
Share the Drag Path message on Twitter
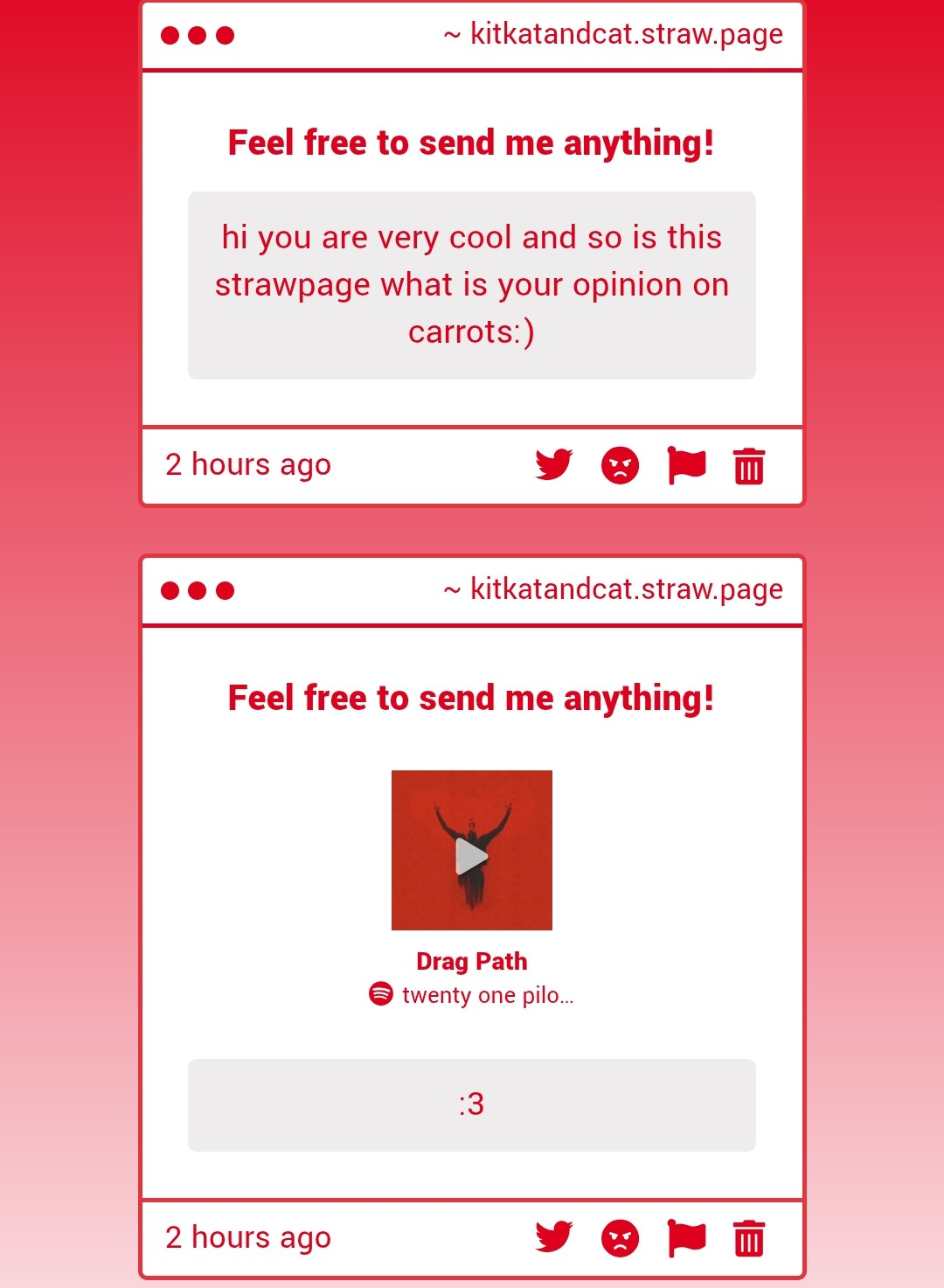[553, 1237]
